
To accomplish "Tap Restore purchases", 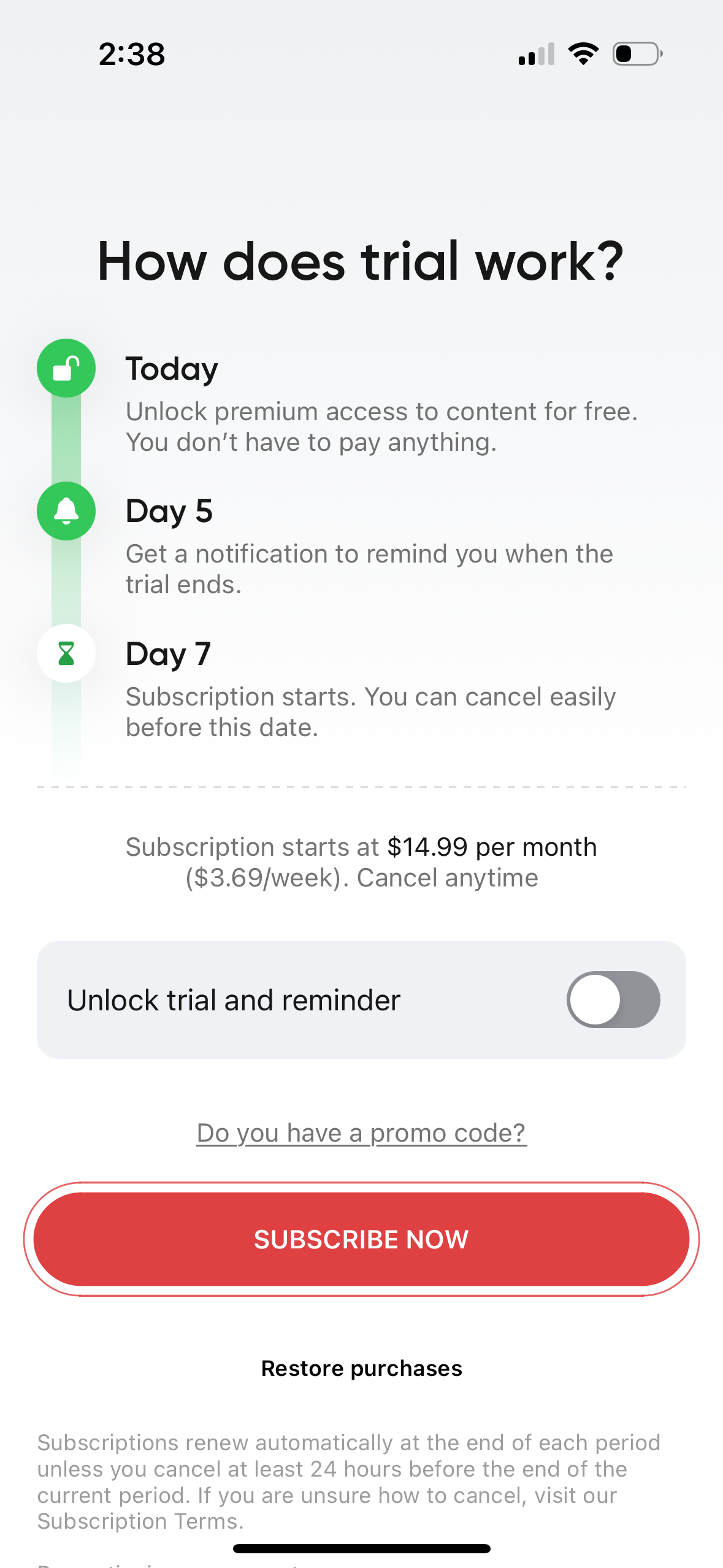I will [361, 1367].
